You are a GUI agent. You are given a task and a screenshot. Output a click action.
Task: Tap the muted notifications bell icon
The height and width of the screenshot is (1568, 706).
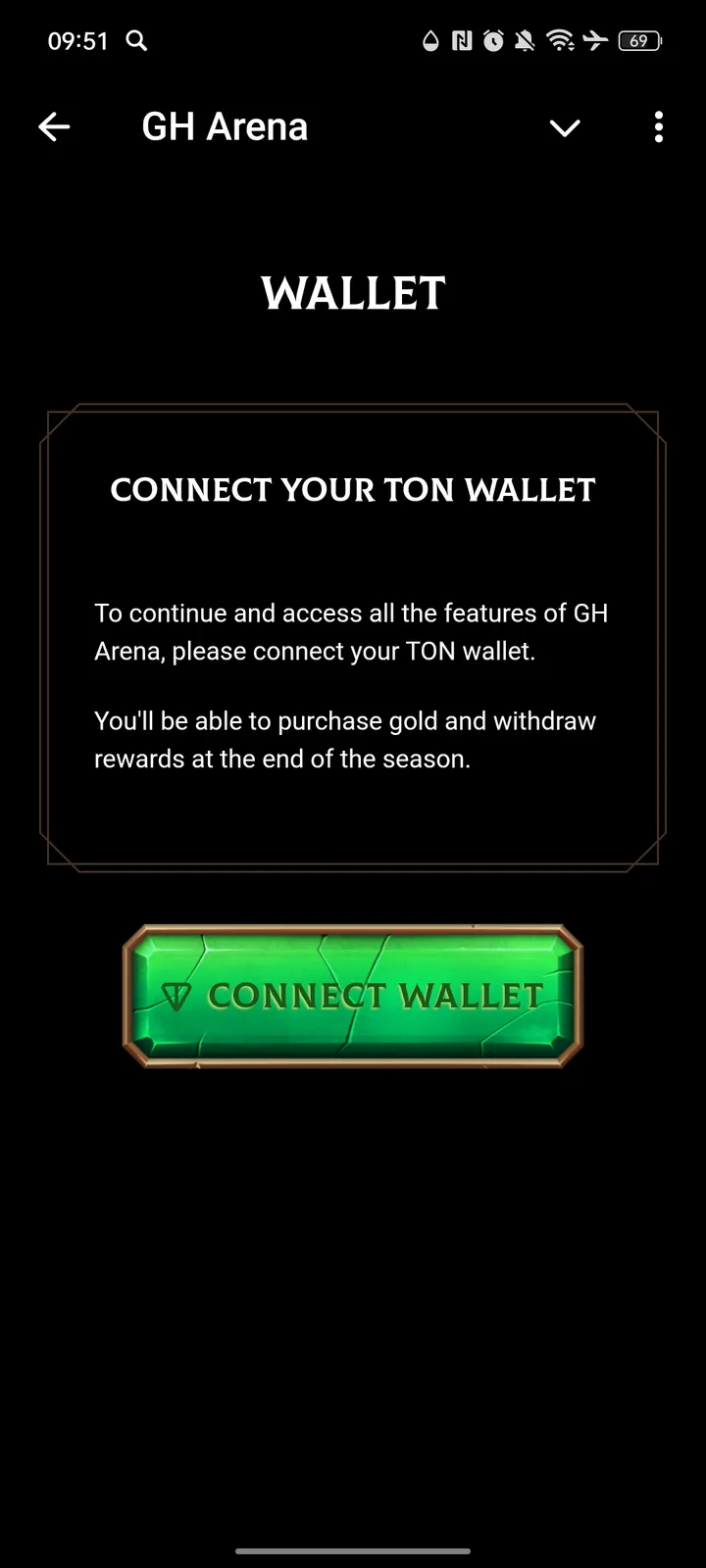tap(526, 40)
